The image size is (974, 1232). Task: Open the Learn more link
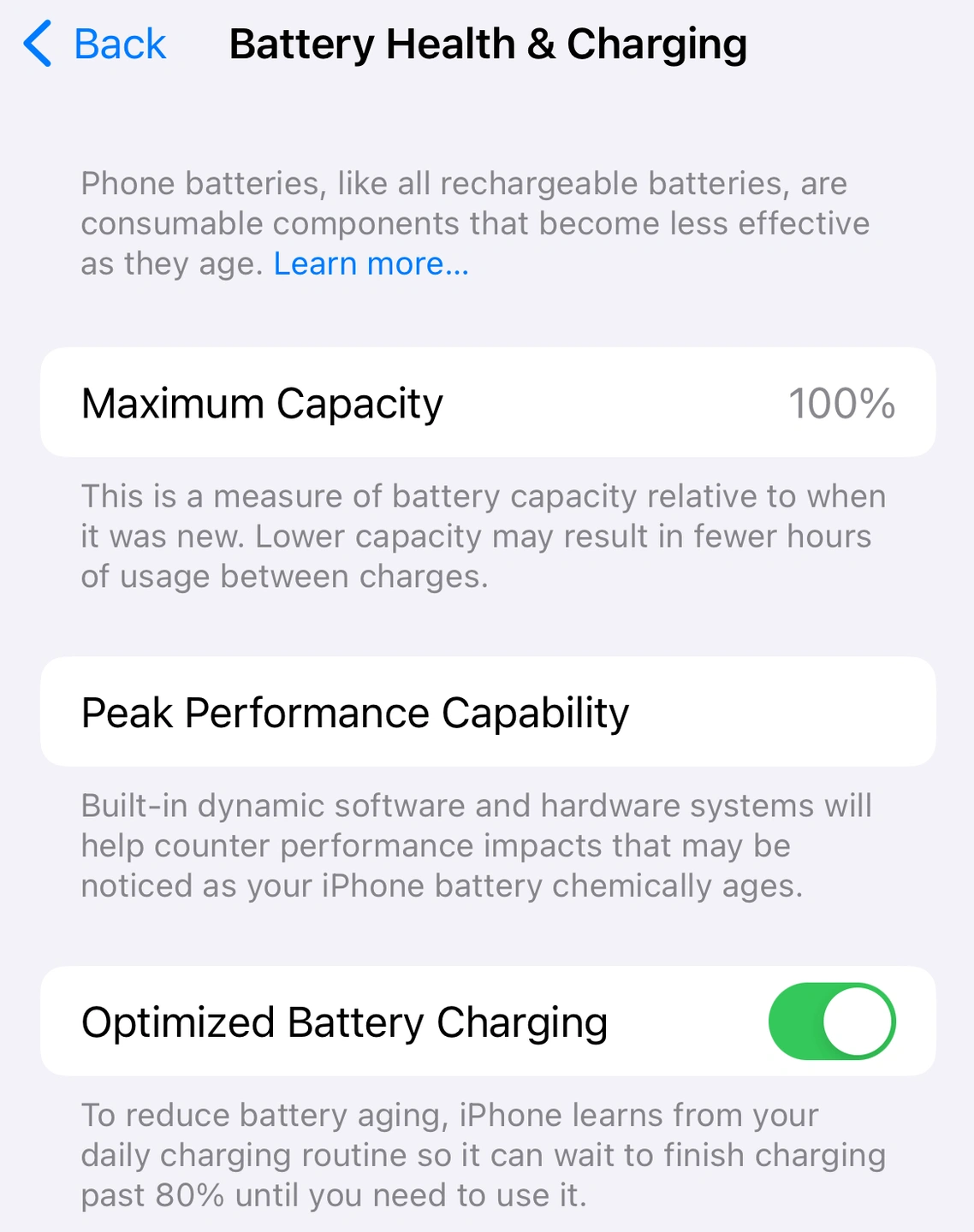[371, 264]
